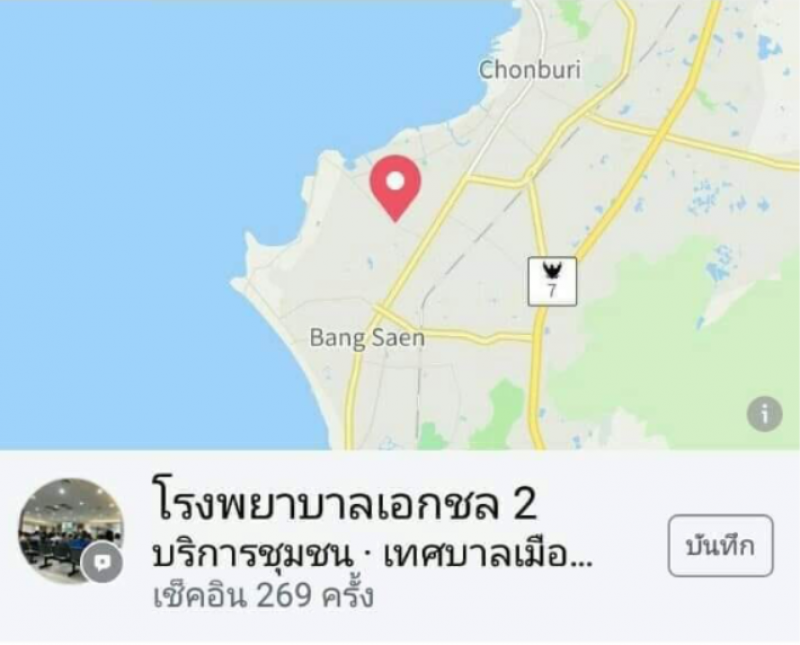The image size is (800, 645).
Task: Open the hospital profile picture
Action: click(69, 530)
